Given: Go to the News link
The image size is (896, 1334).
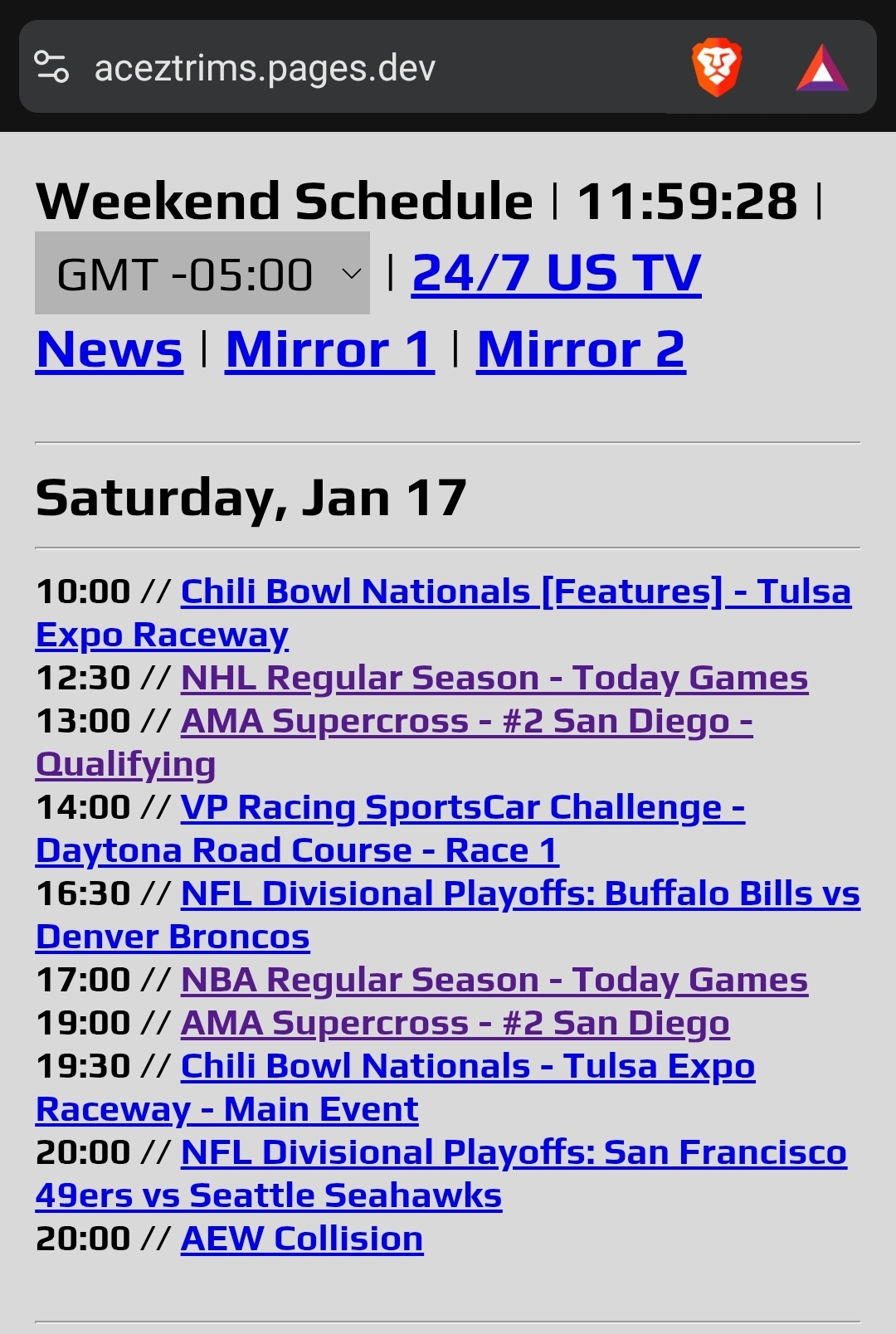Looking at the screenshot, I should [110, 349].
